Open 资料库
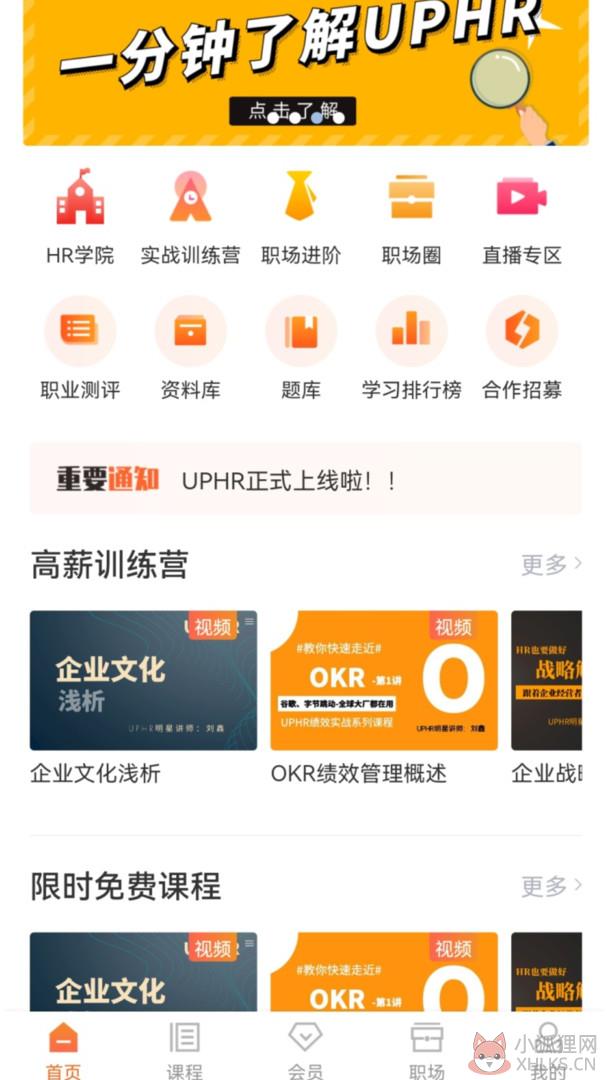The width and height of the screenshot is (607, 1080). click(190, 349)
